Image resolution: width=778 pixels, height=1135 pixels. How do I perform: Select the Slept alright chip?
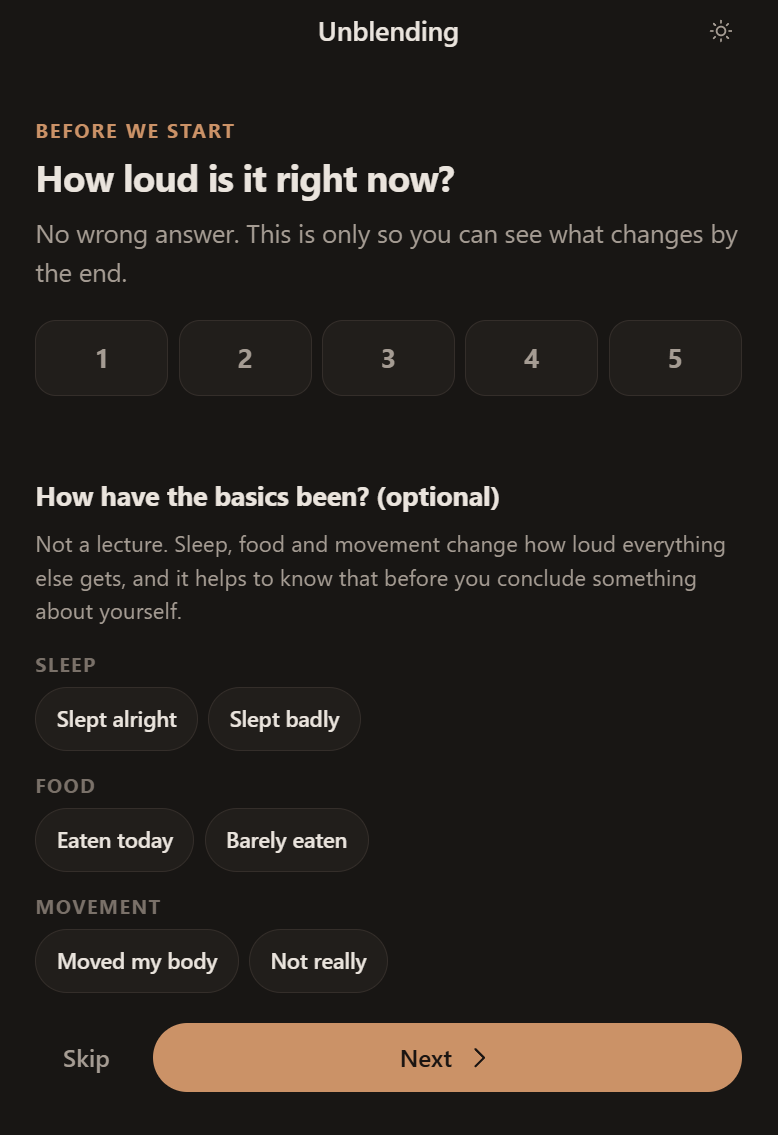tap(117, 720)
